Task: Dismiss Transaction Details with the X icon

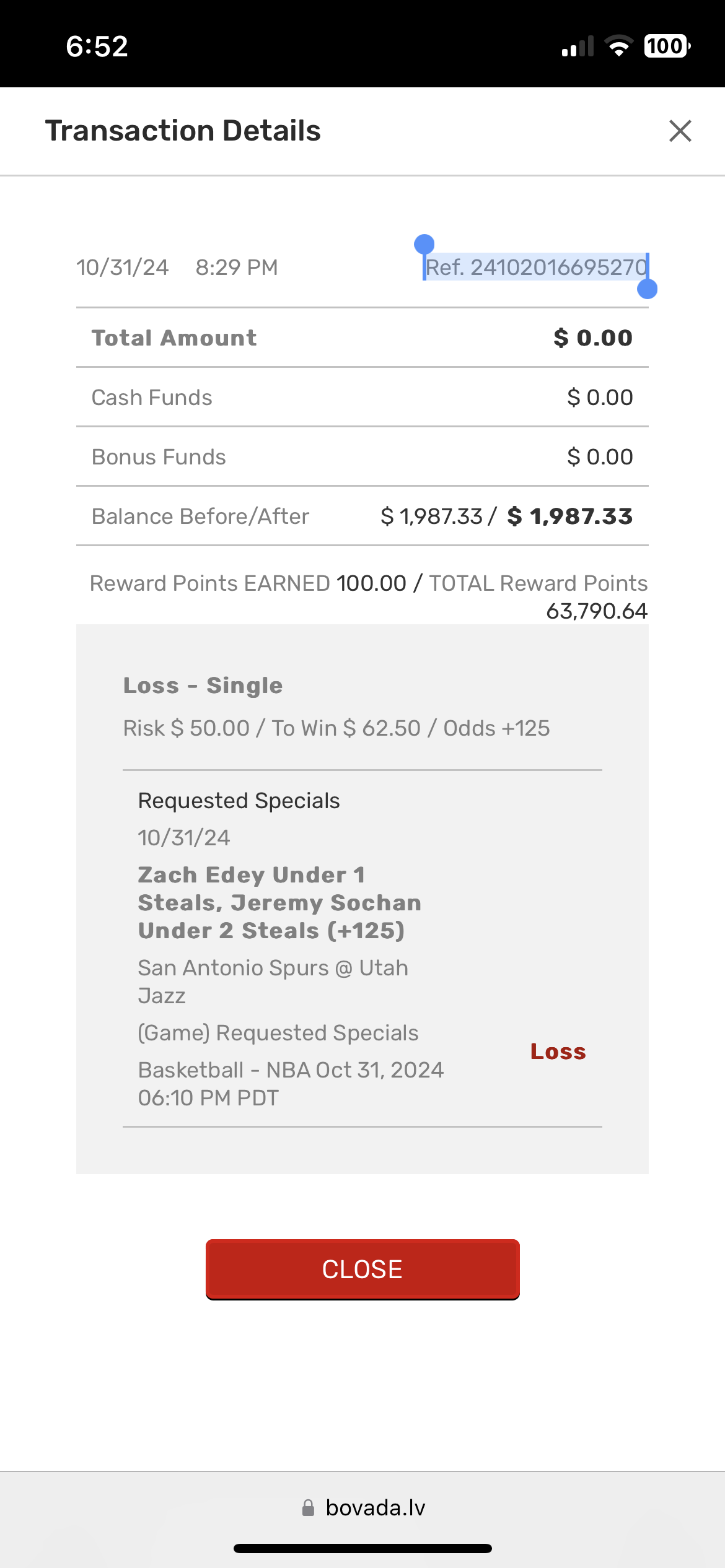Action: (680, 131)
